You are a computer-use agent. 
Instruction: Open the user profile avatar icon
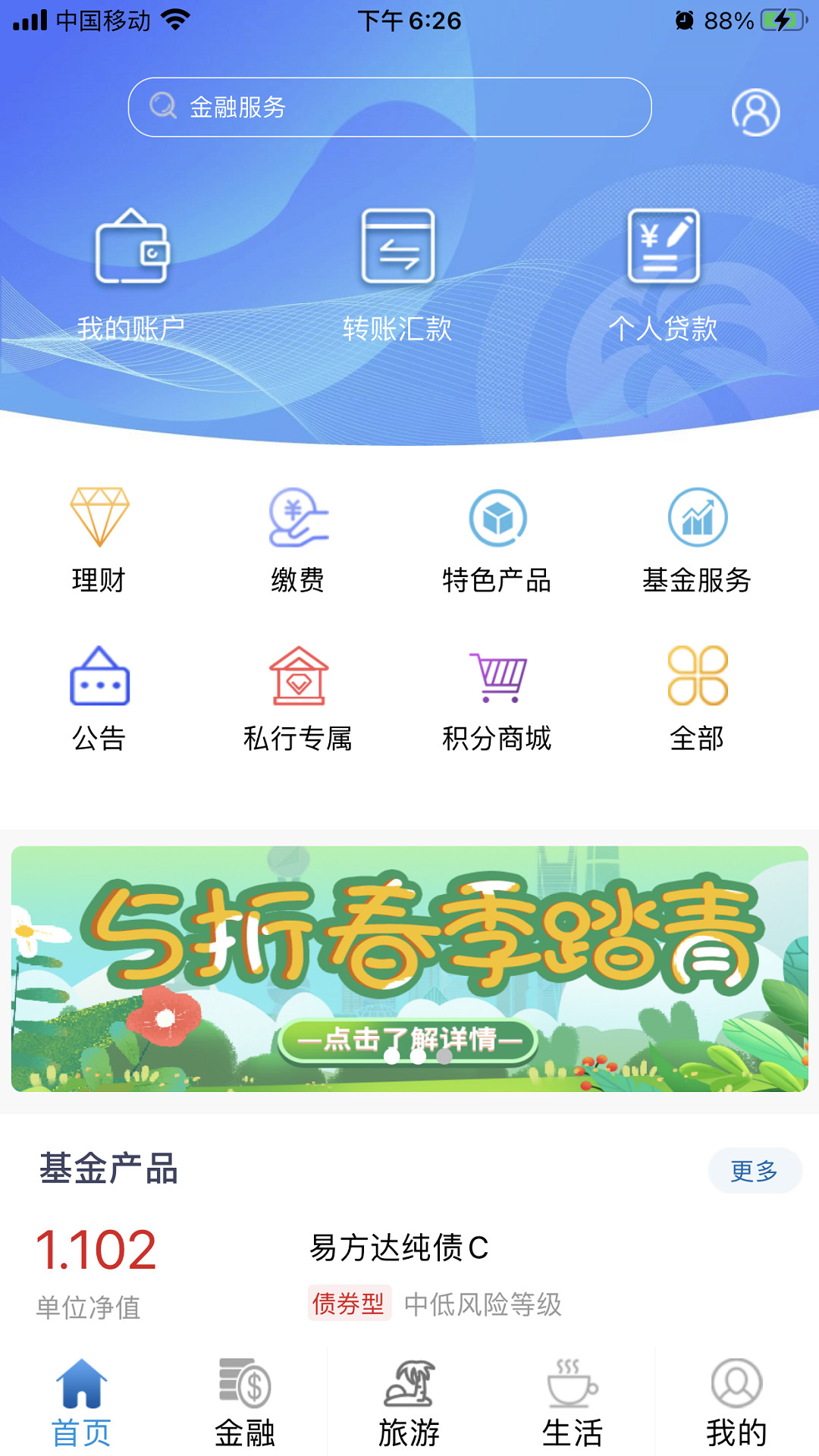tap(755, 112)
